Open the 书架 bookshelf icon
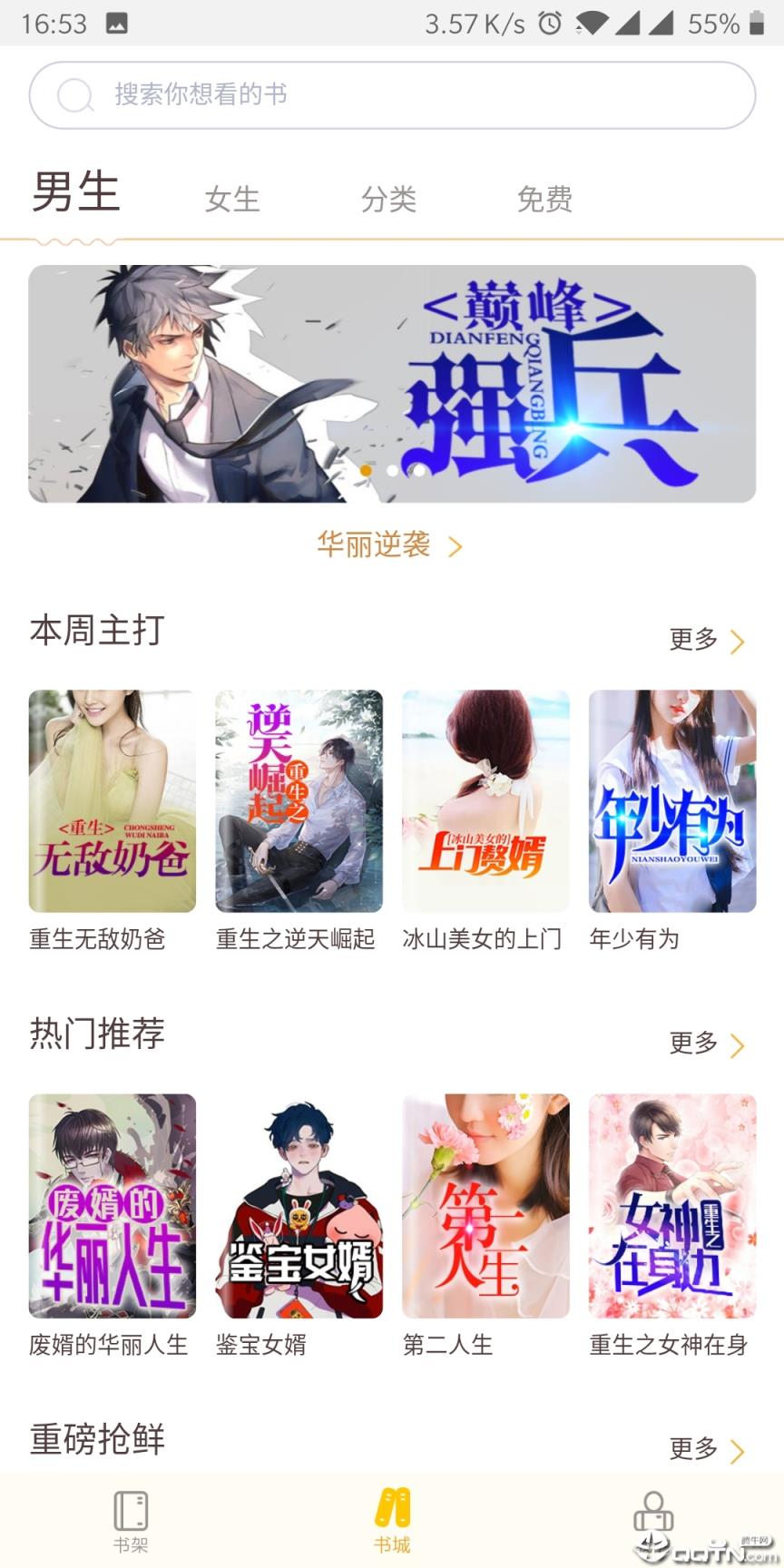 (x=131, y=1517)
